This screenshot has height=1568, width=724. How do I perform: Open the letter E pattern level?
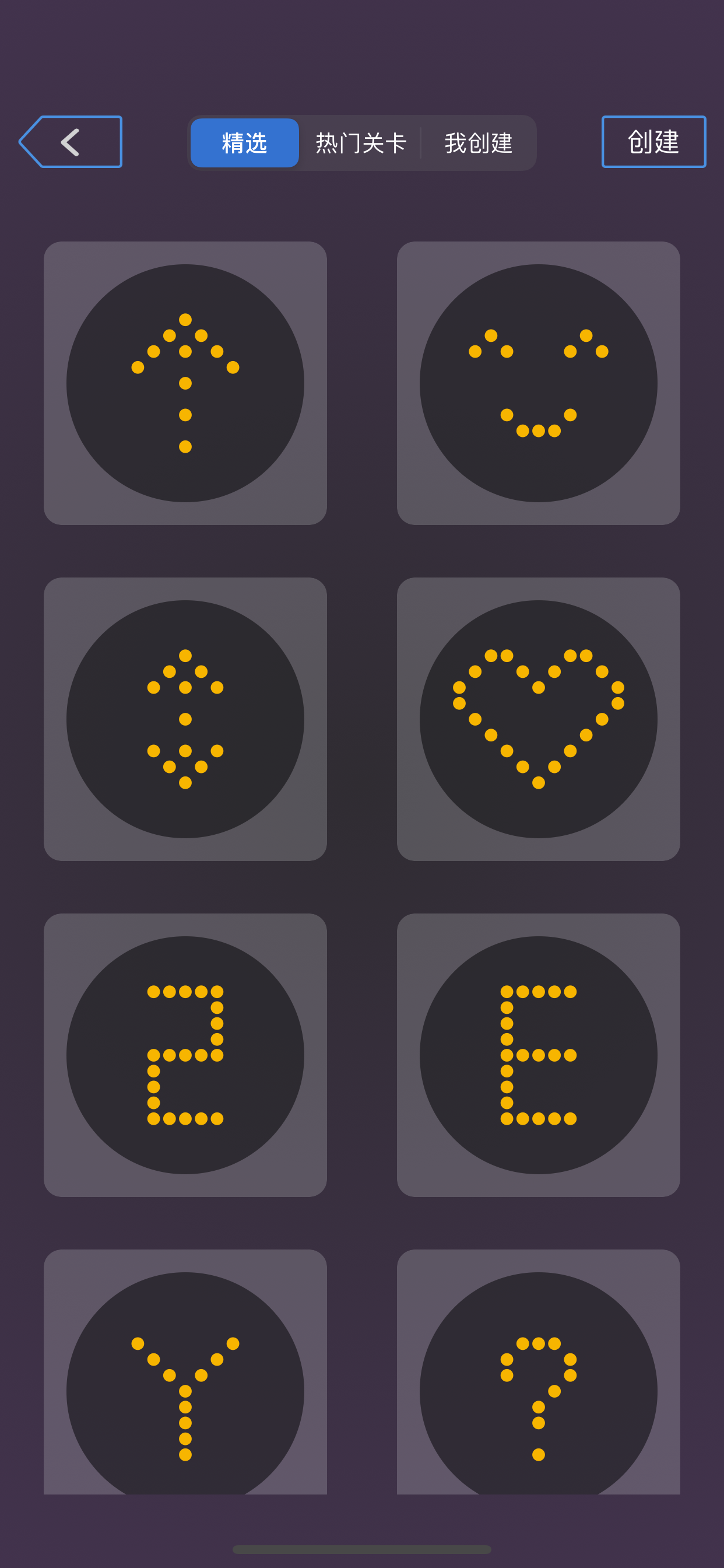click(x=539, y=1055)
